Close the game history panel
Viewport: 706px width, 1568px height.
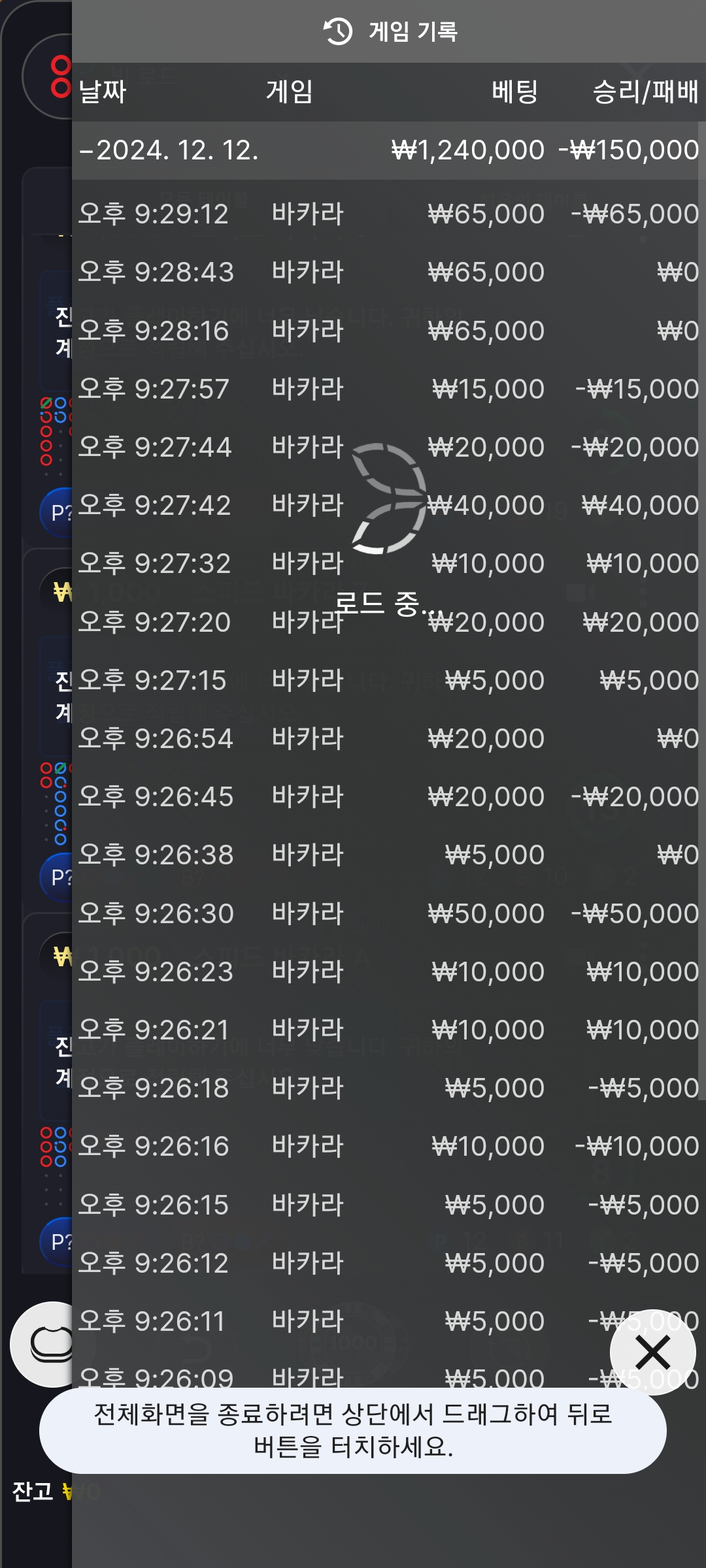pos(652,1352)
